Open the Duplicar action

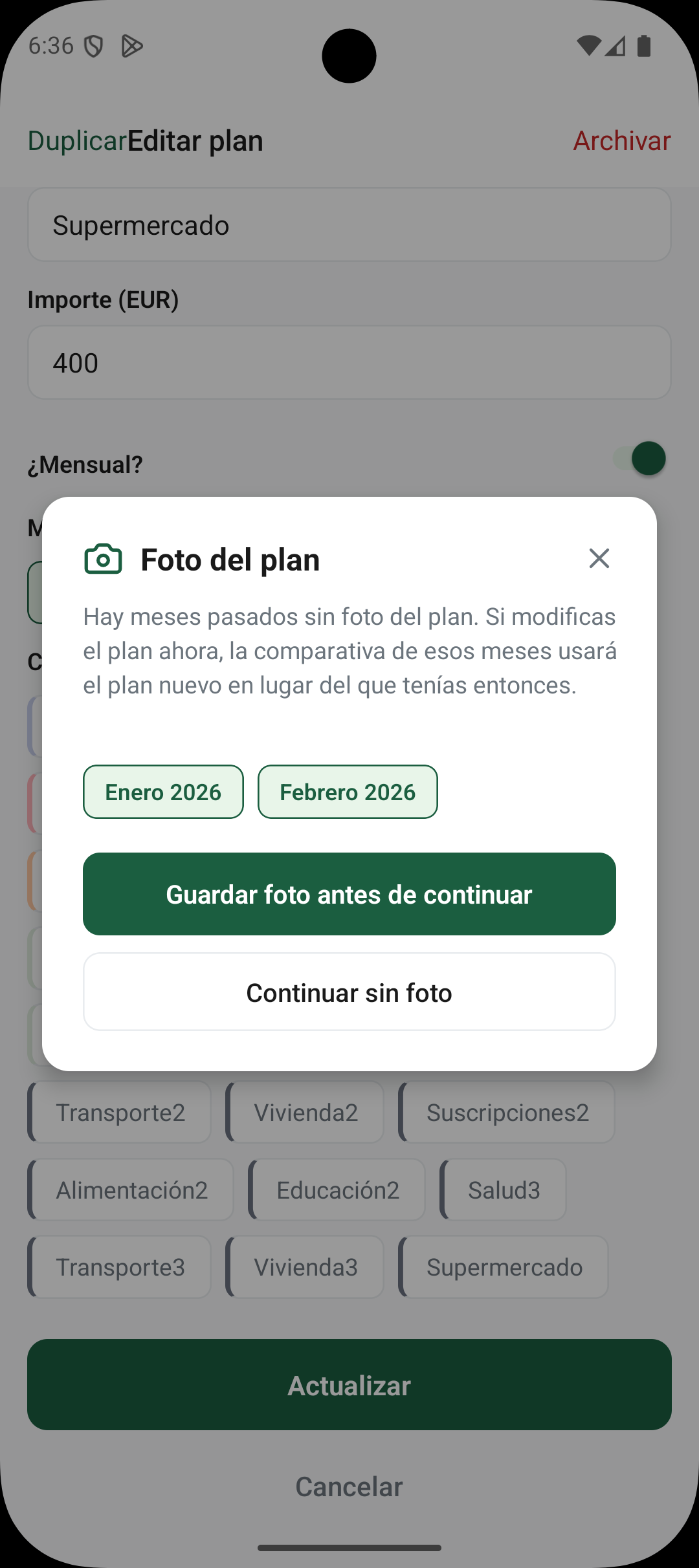point(76,140)
